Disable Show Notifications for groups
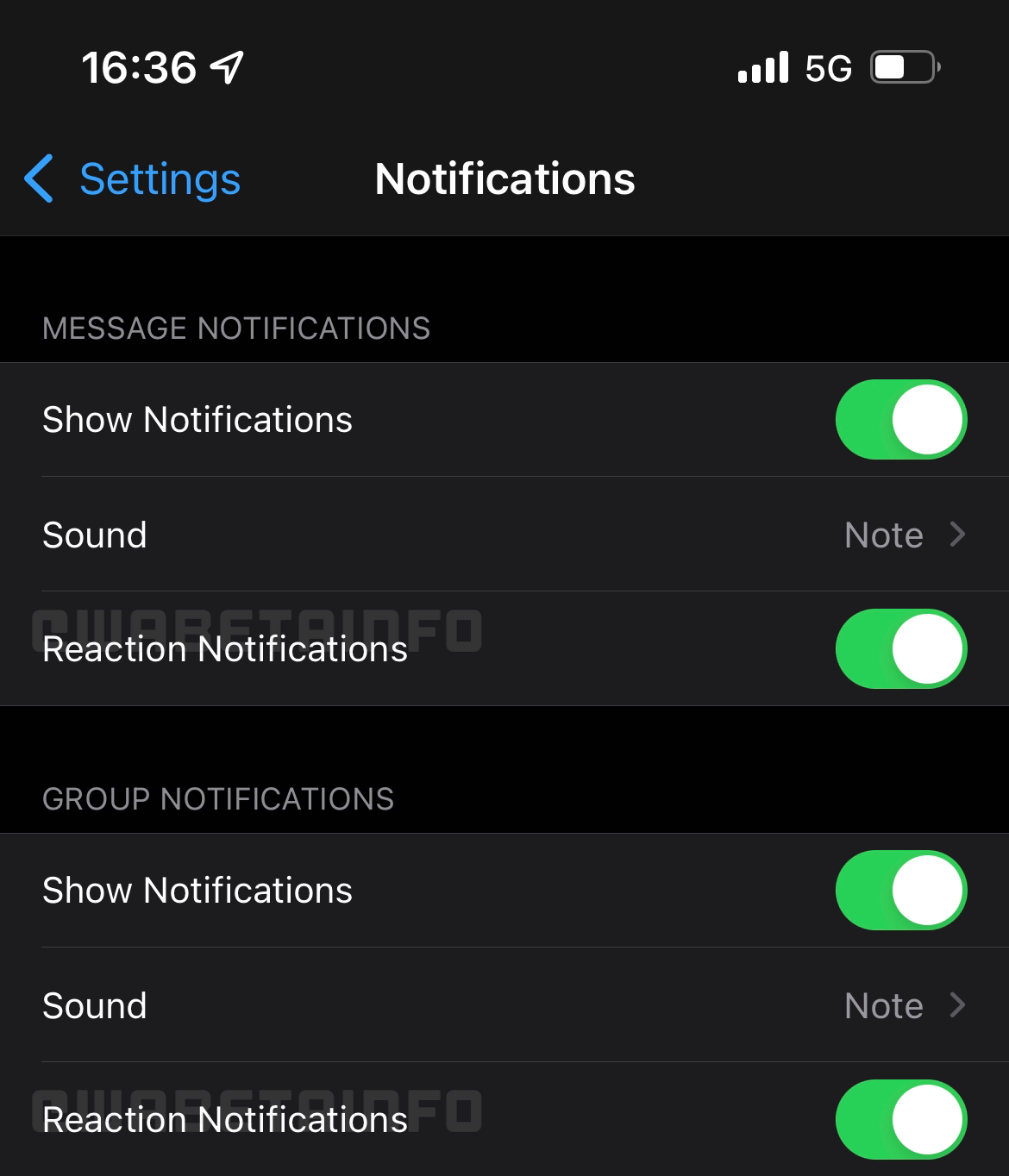The image size is (1009, 1176). (900, 890)
